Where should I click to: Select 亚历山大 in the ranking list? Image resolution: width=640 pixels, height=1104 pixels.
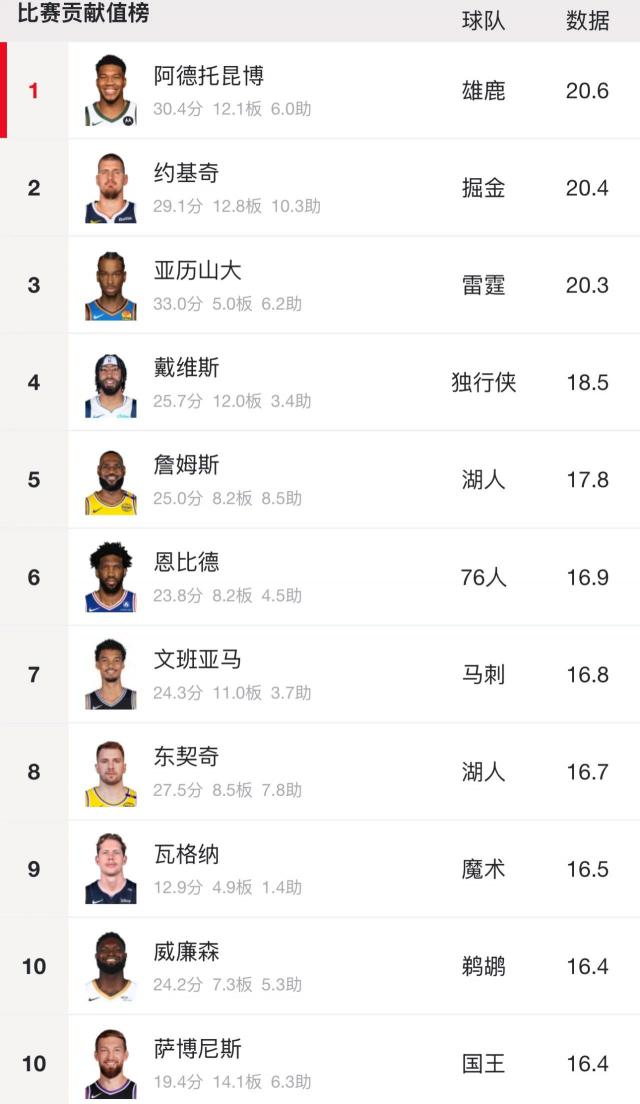[198, 271]
